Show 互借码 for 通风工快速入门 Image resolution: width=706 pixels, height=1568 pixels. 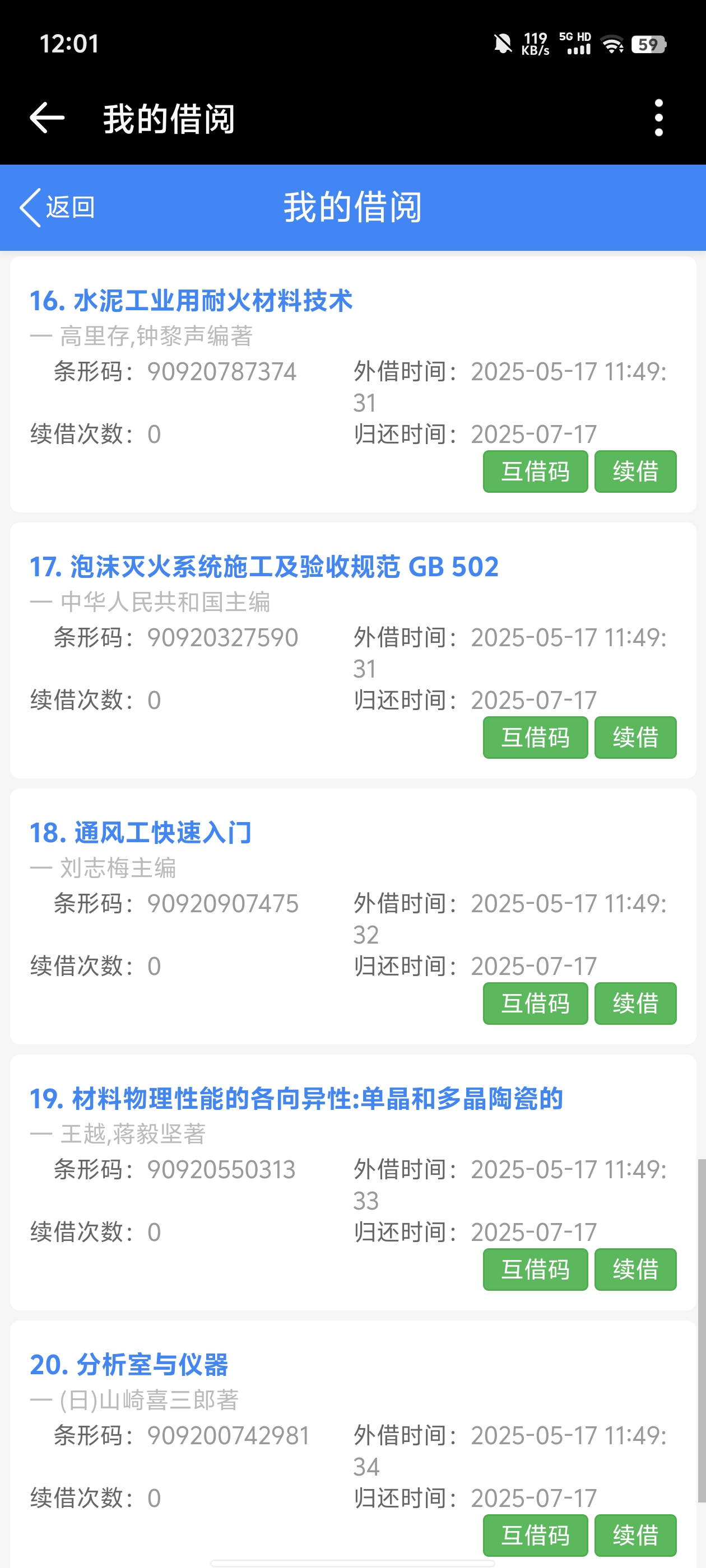click(x=535, y=1004)
